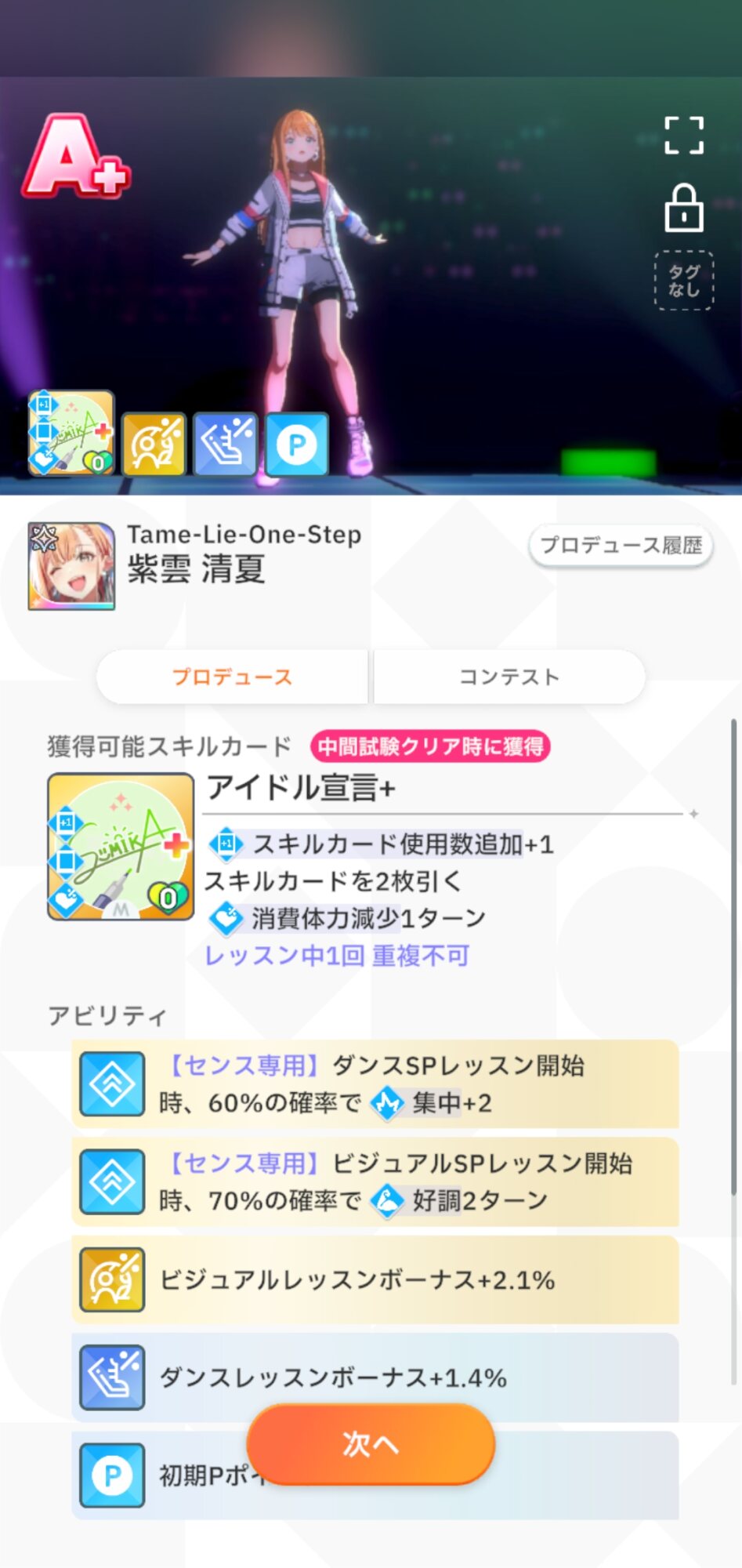Tap the dance lesson bonus icon over the stage

(226, 444)
